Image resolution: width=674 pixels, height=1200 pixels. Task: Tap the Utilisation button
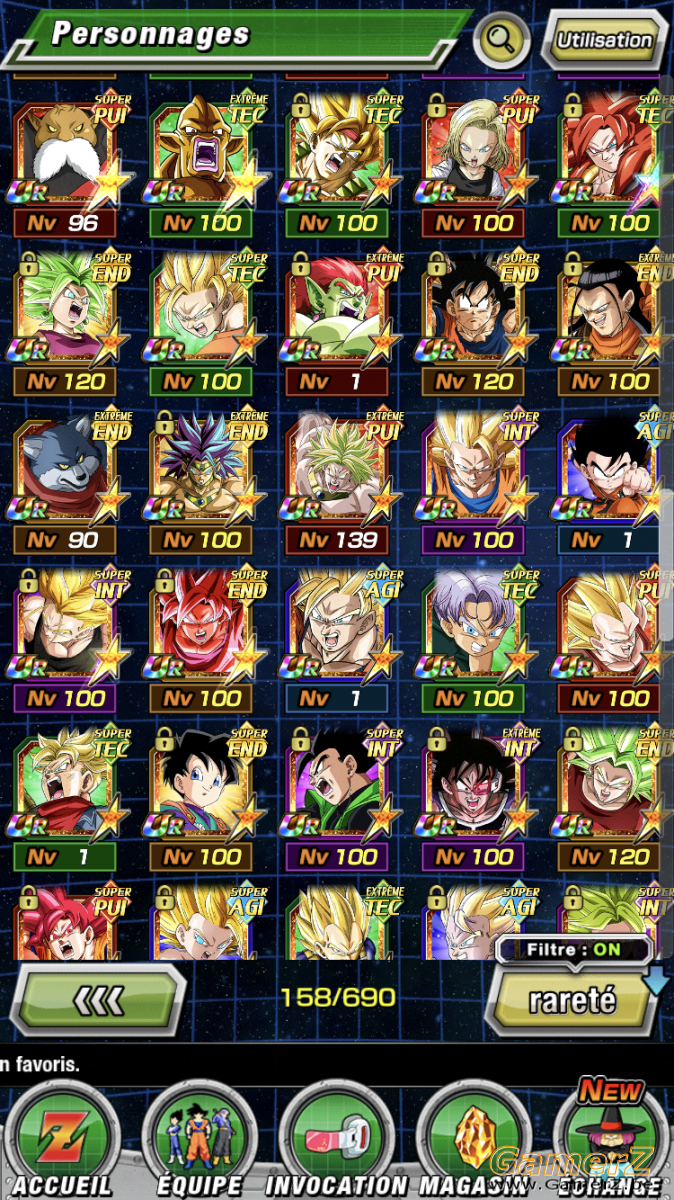pyautogui.click(x=604, y=40)
